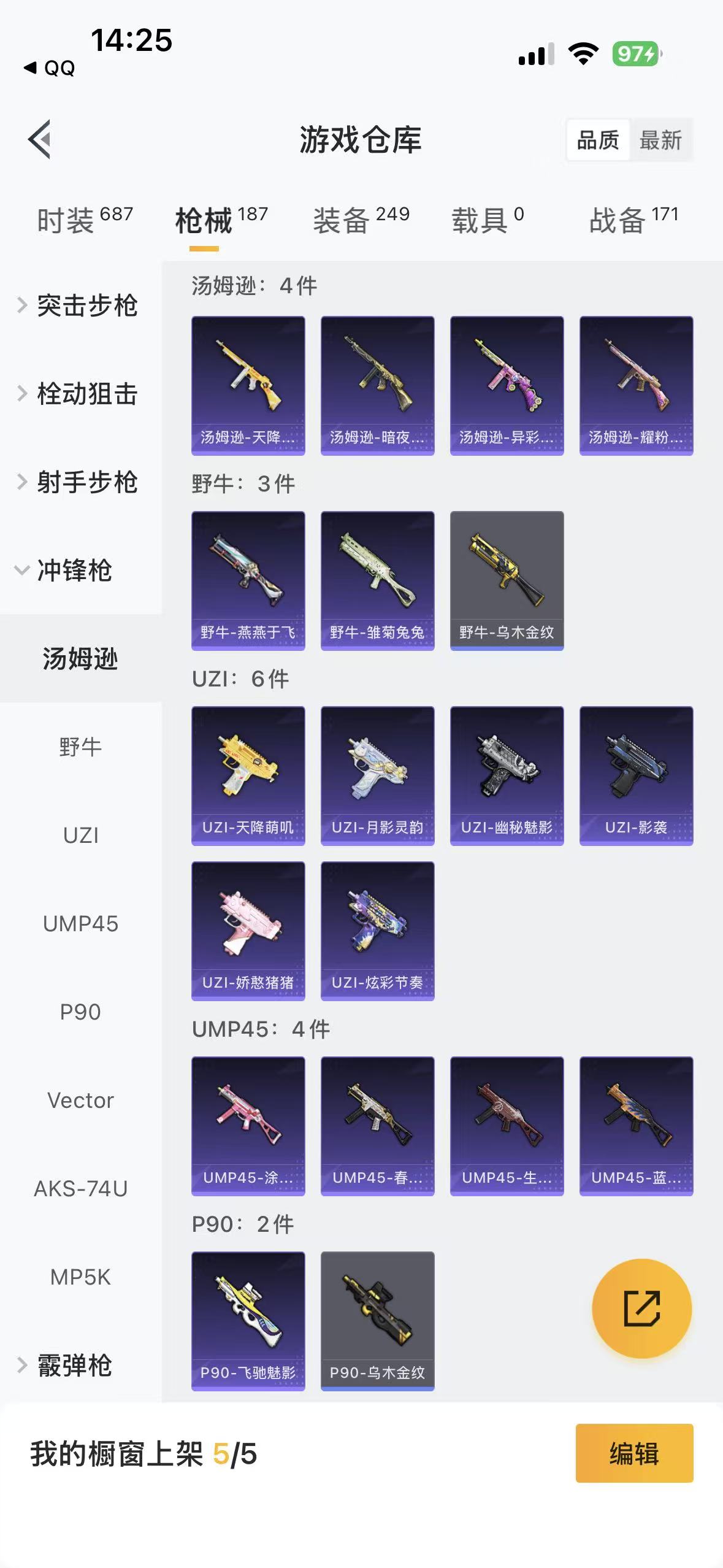Viewport: 723px width, 1568px height.
Task: Switch to the 时装 tab
Action: (68, 218)
